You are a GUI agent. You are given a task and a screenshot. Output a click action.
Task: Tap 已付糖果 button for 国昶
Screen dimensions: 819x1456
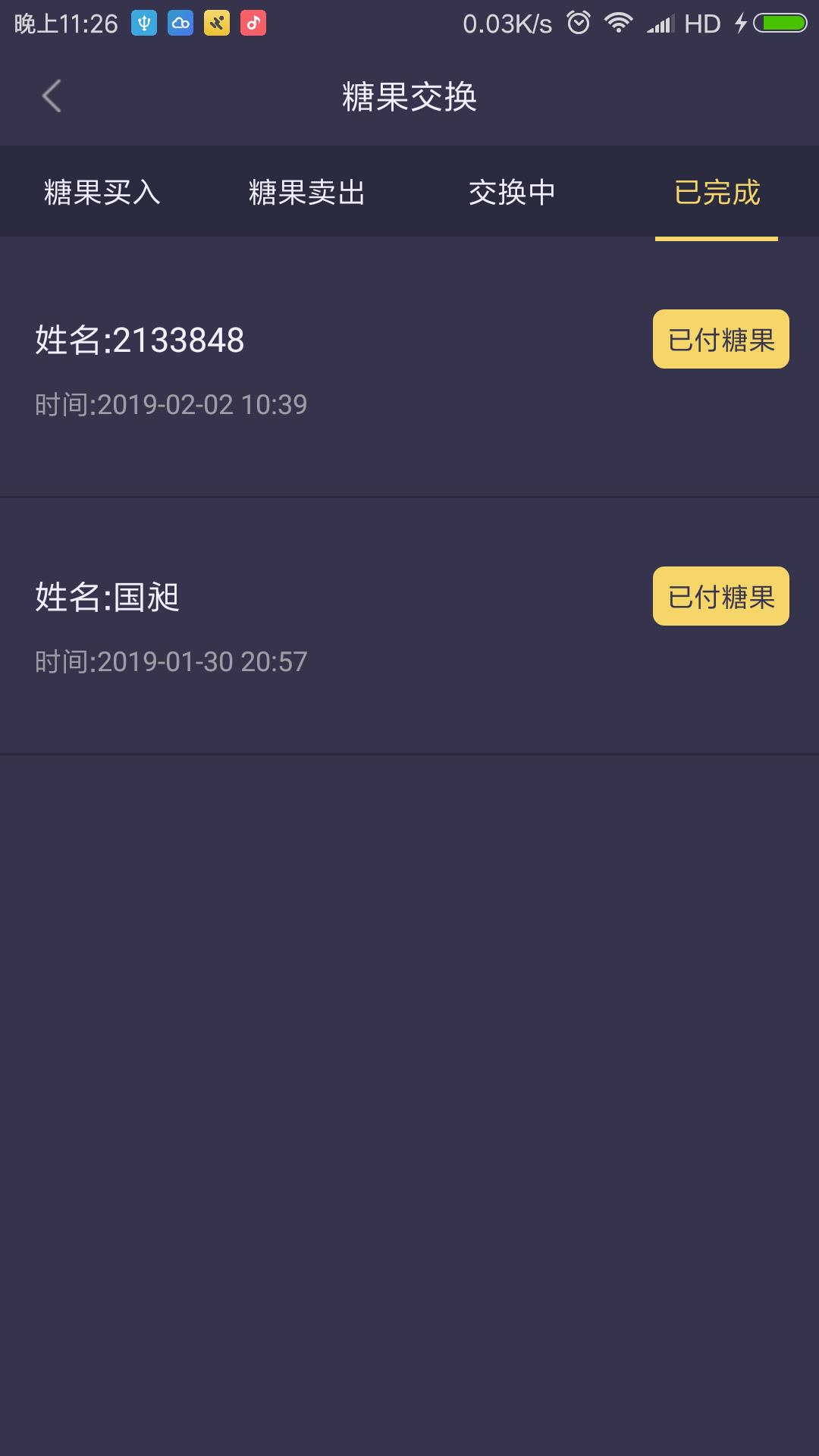point(720,597)
